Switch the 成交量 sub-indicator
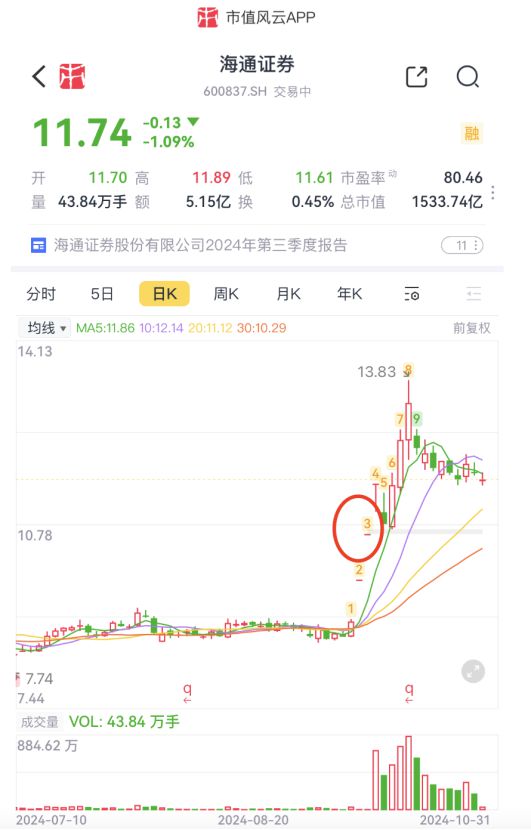Screen dimensions: 531x830 point(40,722)
